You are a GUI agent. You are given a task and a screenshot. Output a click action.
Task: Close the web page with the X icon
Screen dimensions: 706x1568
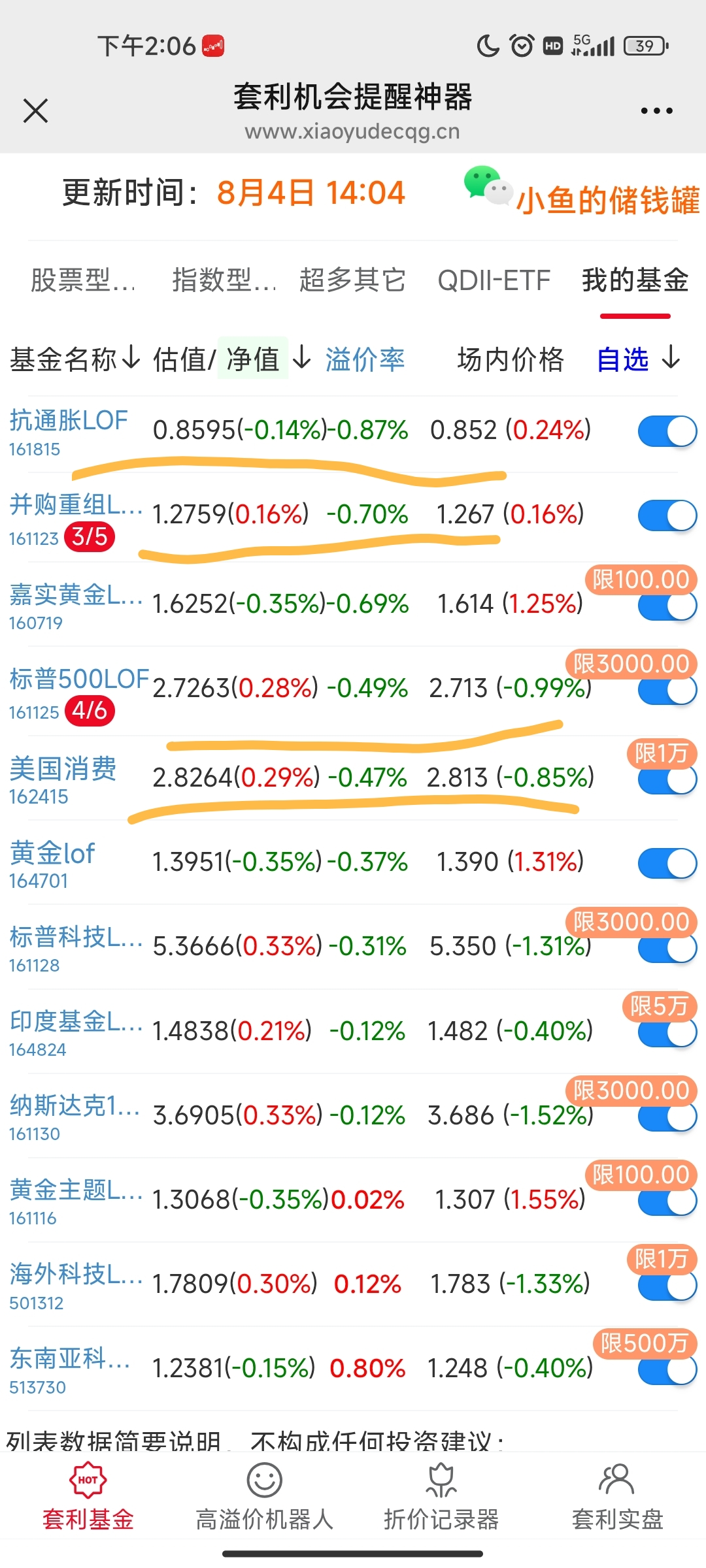pyautogui.click(x=36, y=110)
